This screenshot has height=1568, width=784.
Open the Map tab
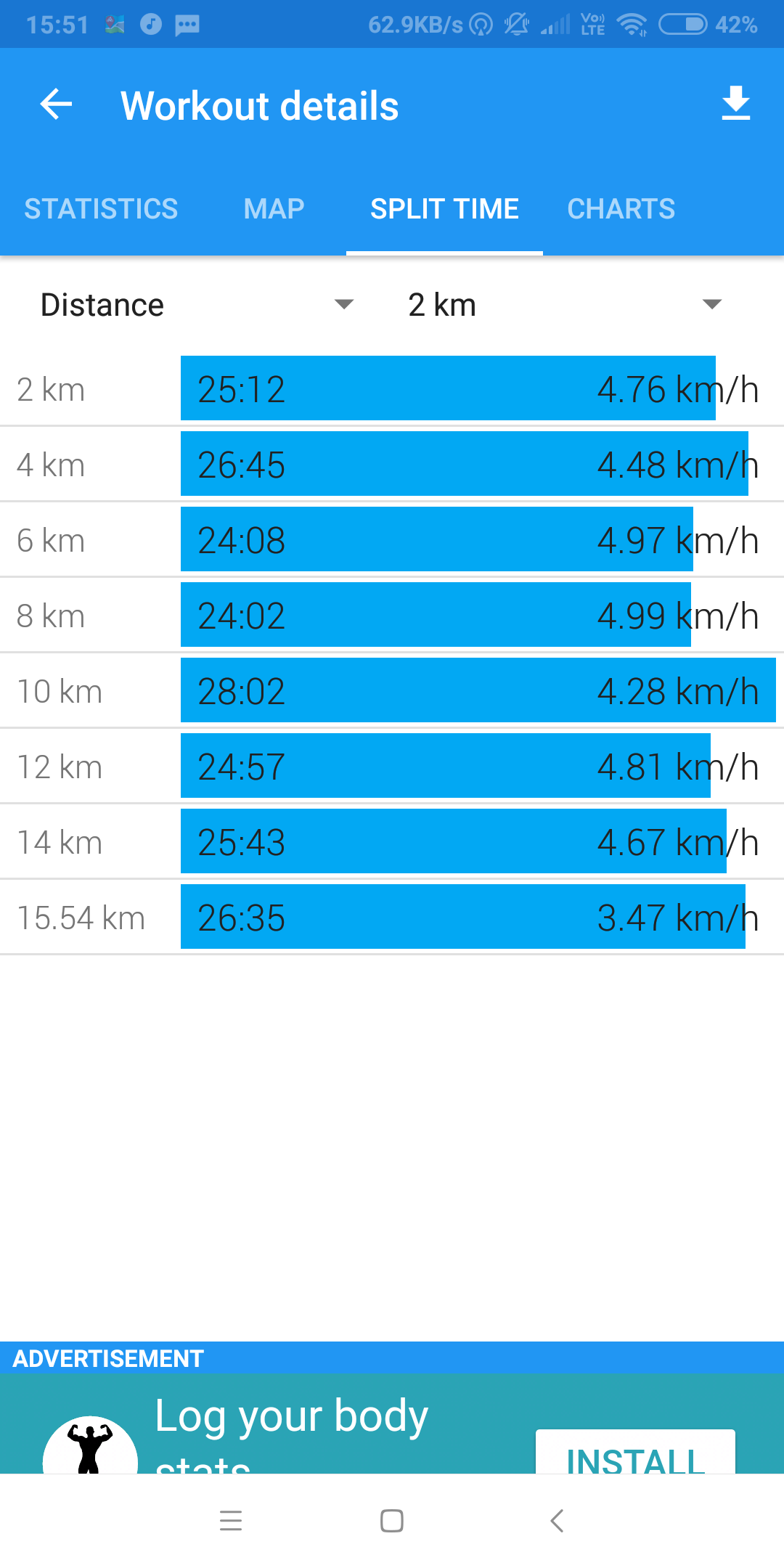pos(274,209)
